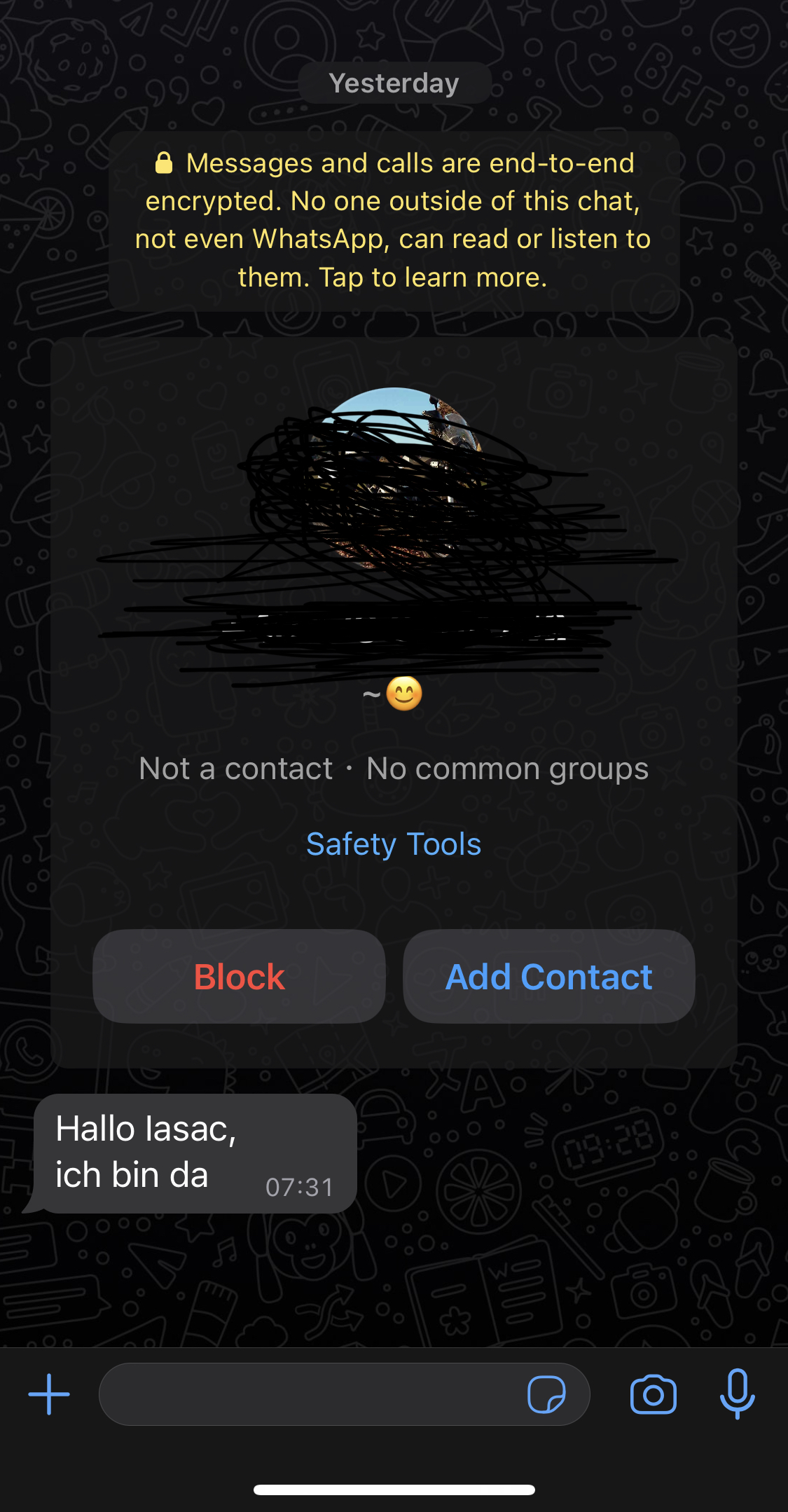Screen dimensions: 788x1512
Task: Open the camera to take a photo
Action: tap(653, 1394)
